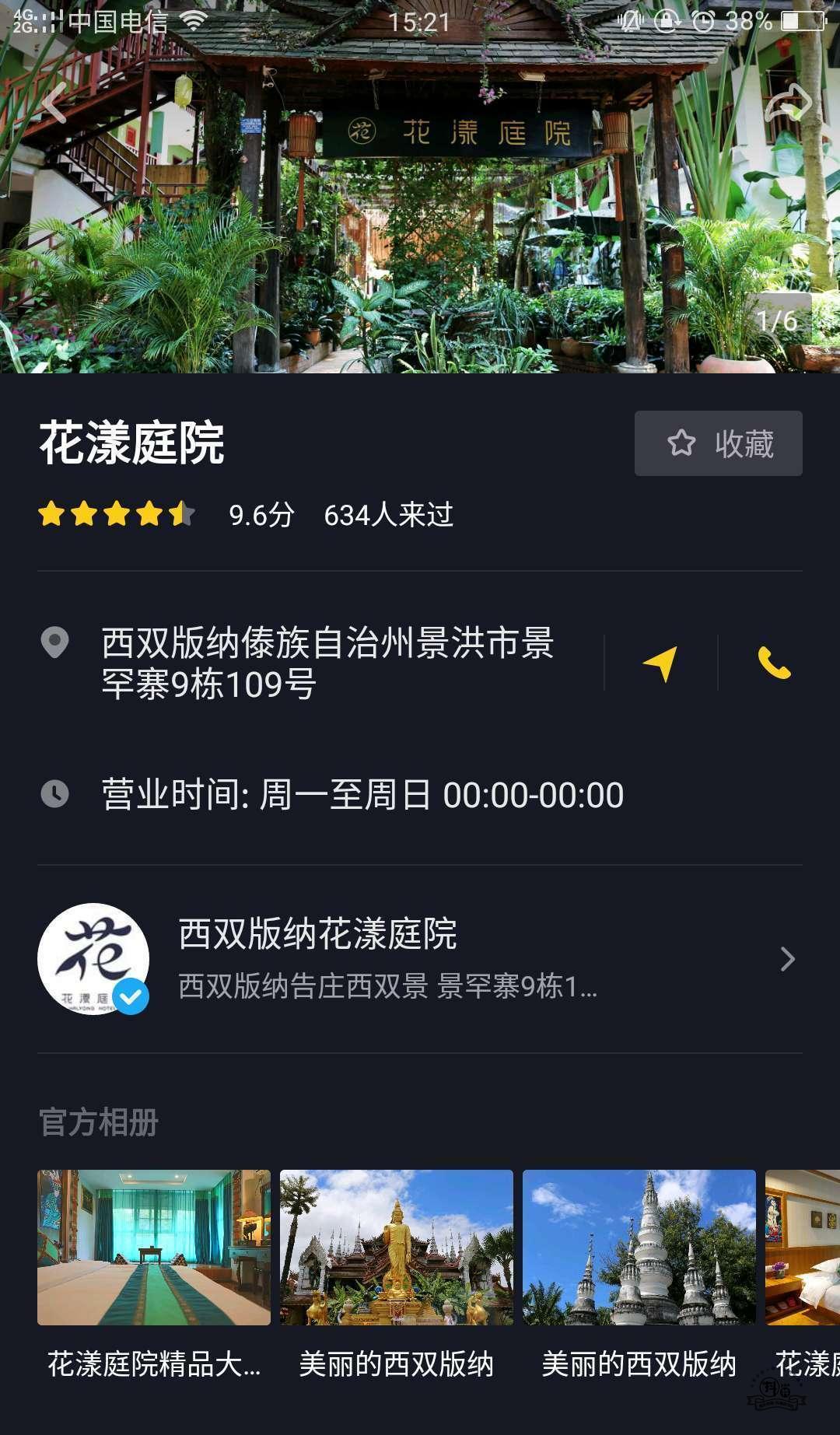The image size is (840, 1435).
Task: Open the 西双版纳花漾庭院 account row
Action: [420, 958]
